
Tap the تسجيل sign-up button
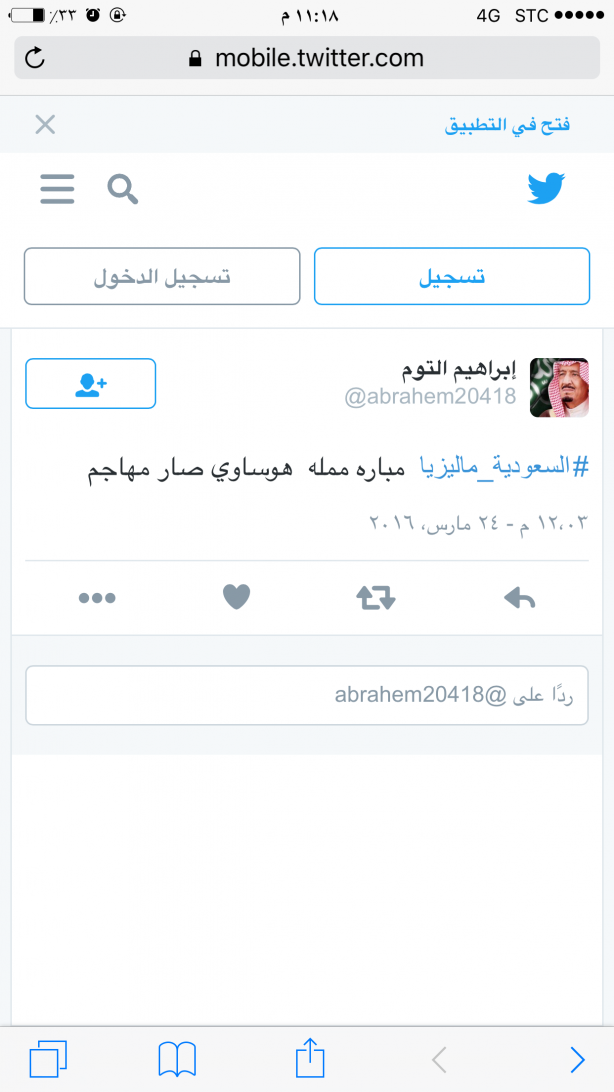point(451,277)
